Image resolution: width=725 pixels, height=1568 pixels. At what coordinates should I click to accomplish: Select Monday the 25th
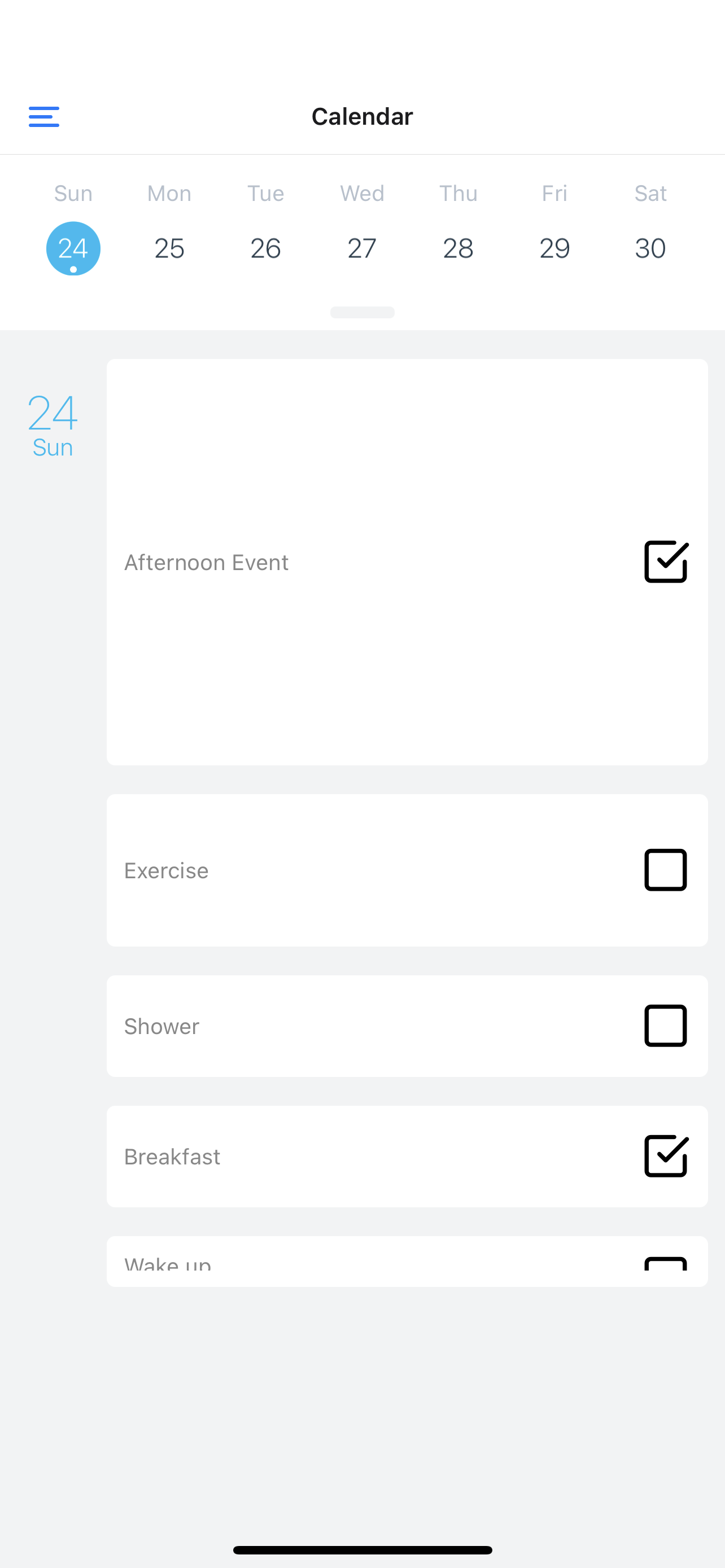coord(169,248)
